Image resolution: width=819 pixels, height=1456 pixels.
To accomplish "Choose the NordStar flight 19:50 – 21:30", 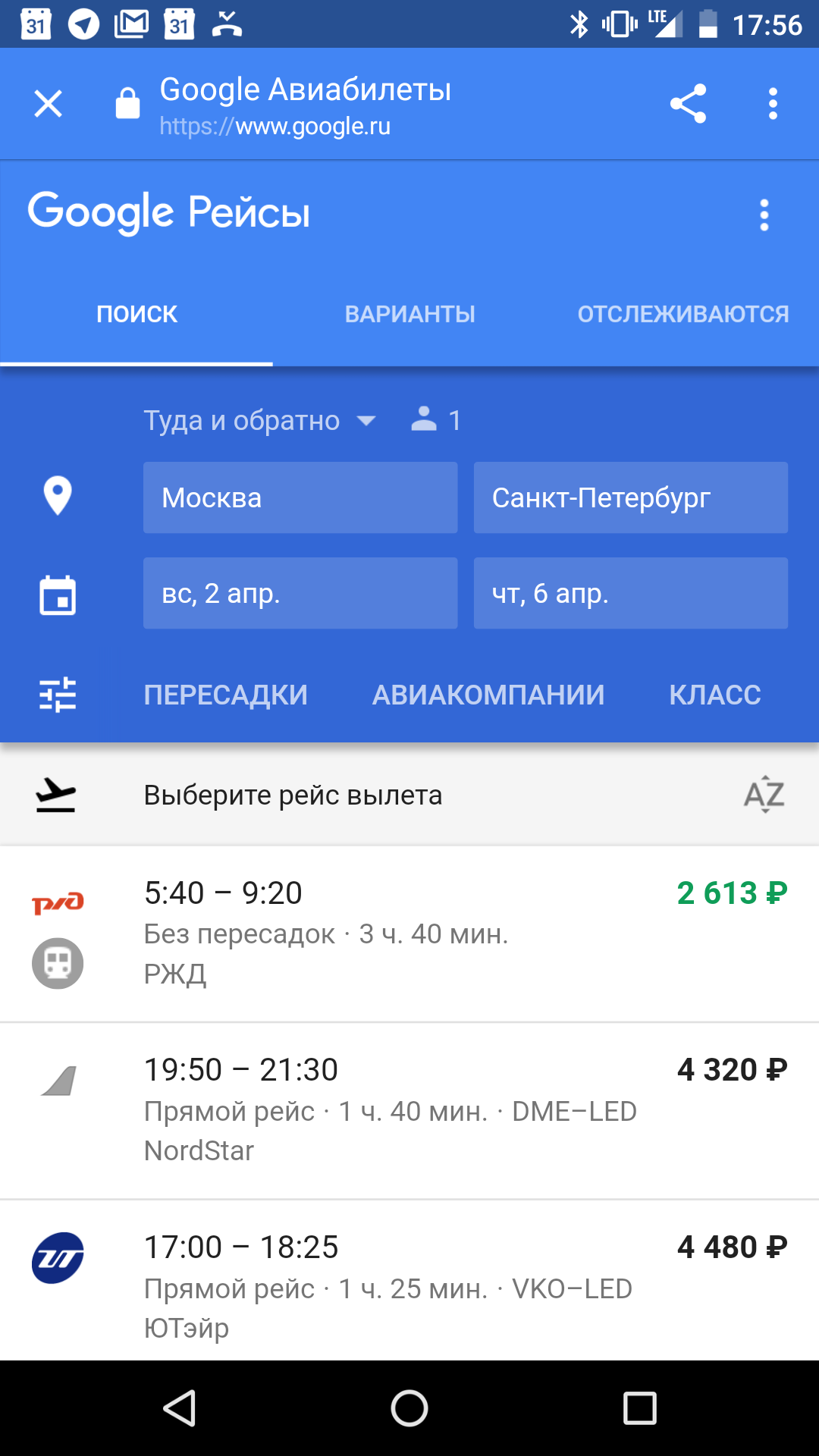I will point(409,1110).
